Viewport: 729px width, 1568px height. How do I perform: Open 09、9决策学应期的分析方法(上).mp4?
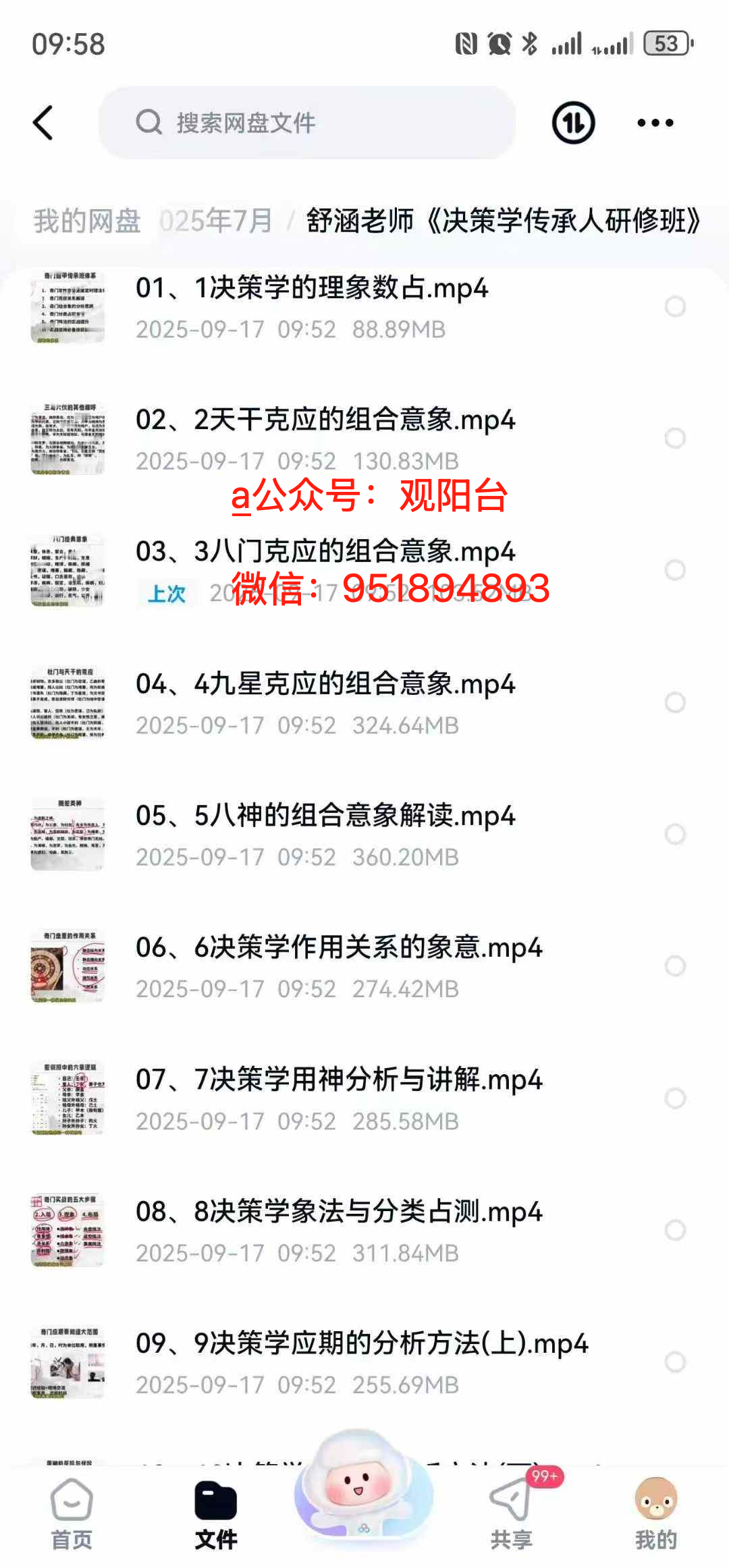click(x=362, y=1344)
